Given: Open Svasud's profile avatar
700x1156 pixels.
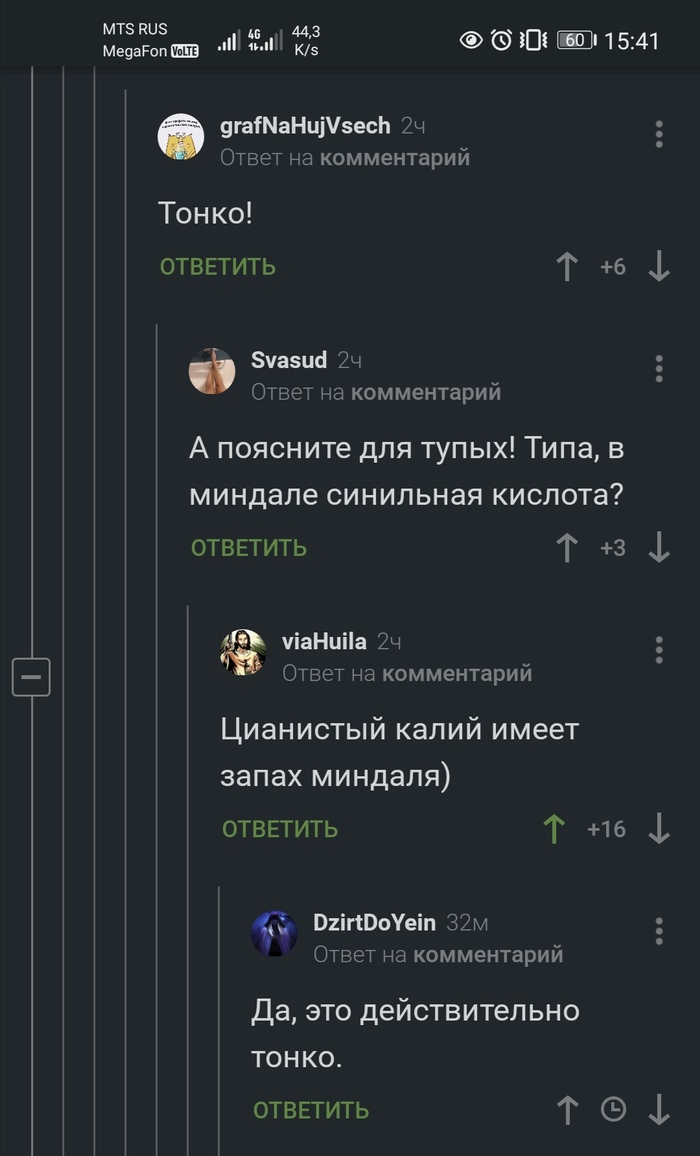Looking at the screenshot, I should [x=212, y=371].
